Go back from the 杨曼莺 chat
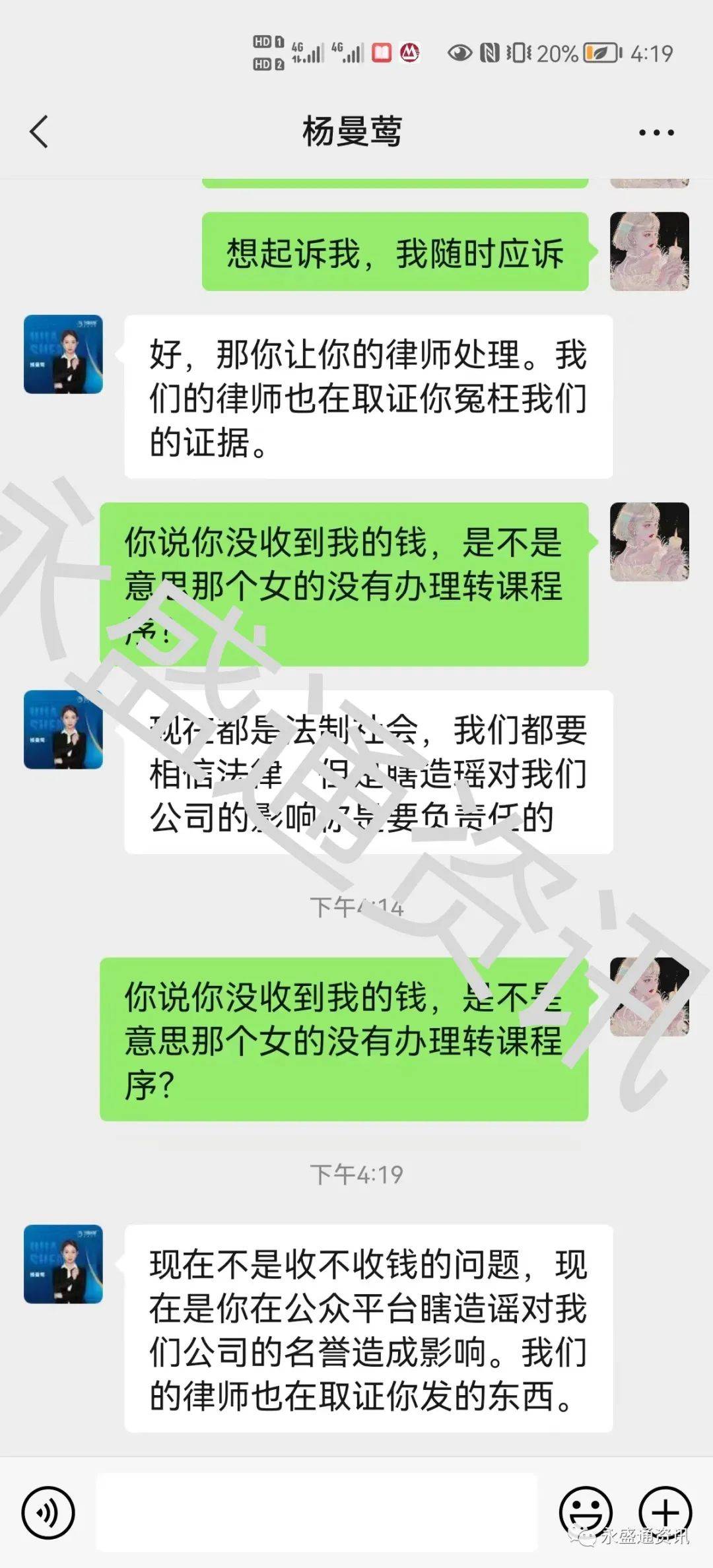This screenshot has height=1568, width=713. [40, 131]
